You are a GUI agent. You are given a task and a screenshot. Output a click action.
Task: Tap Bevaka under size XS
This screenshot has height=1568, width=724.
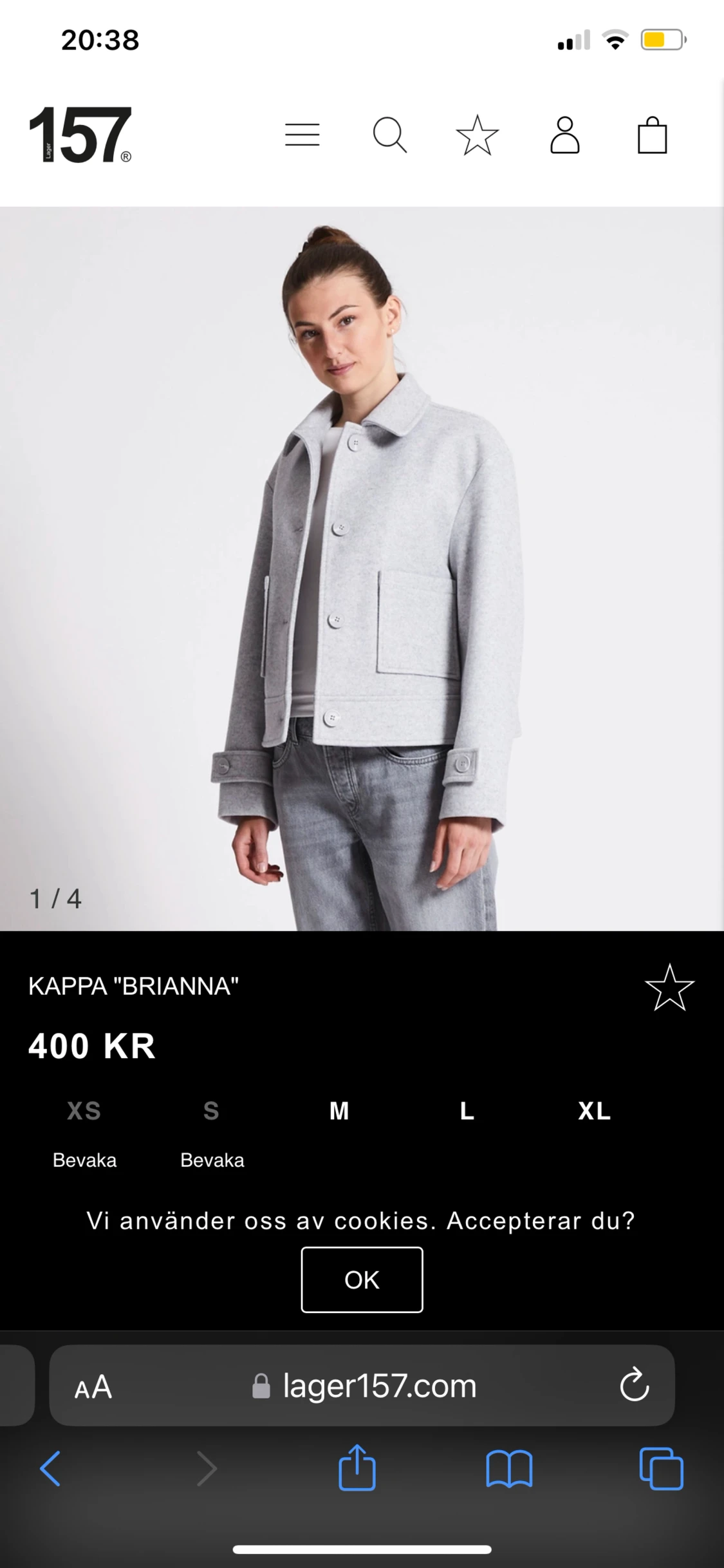point(85,1160)
